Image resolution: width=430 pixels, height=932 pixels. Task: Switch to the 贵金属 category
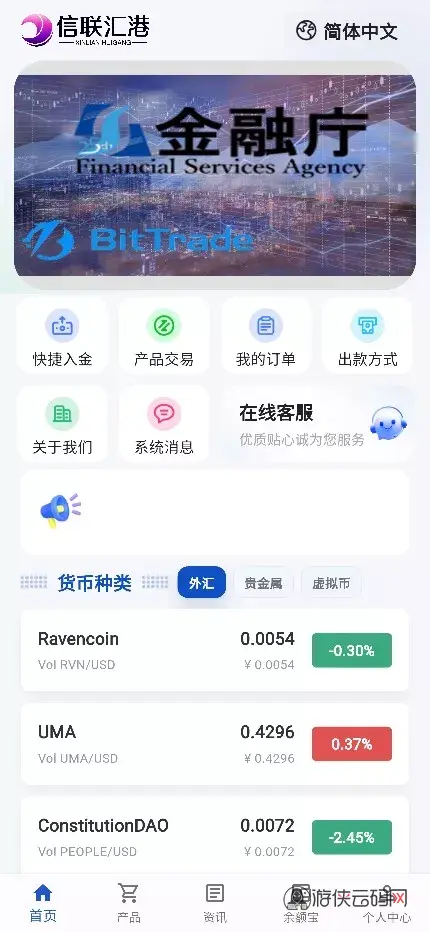tap(263, 583)
